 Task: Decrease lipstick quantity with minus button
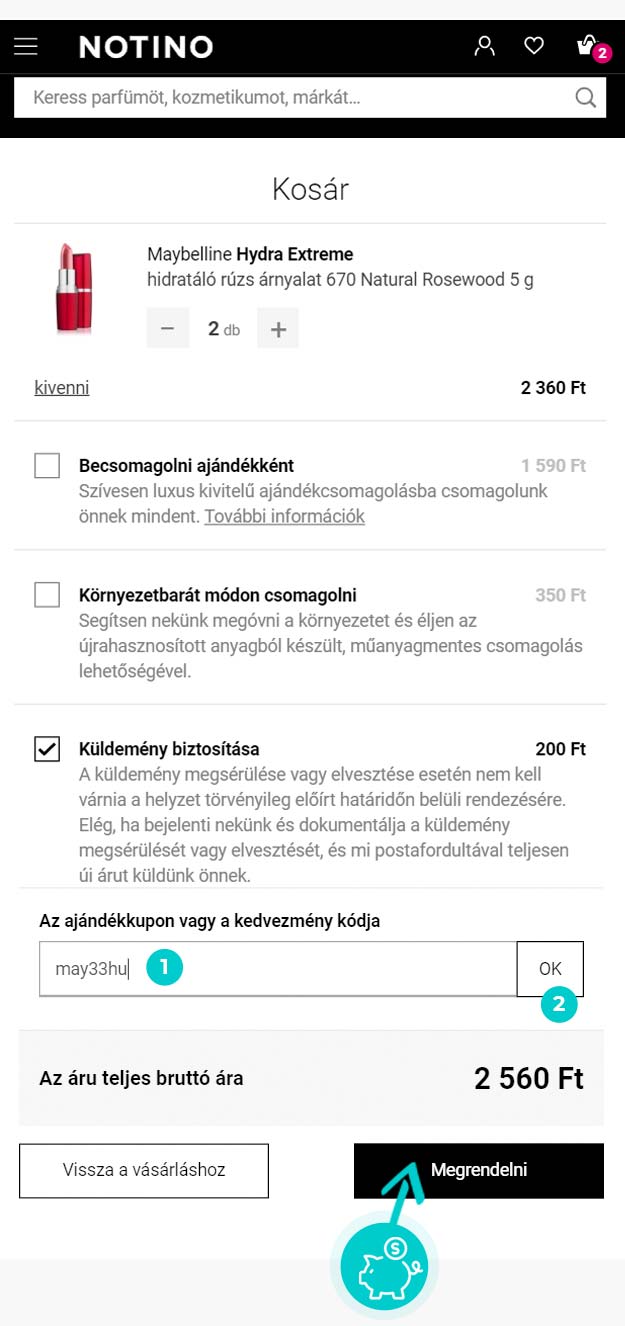tap(168, 329)
